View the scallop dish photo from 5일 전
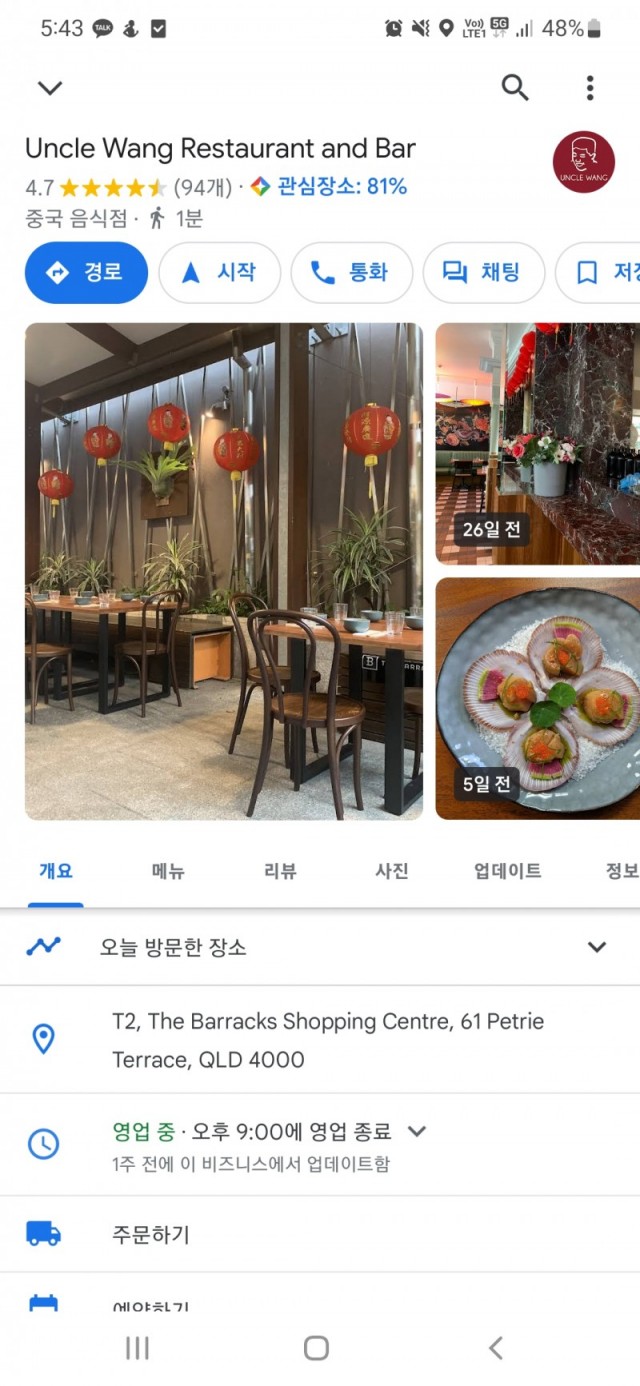The width and height of the screenshot is (640, 1386). (x=538, y=697)
